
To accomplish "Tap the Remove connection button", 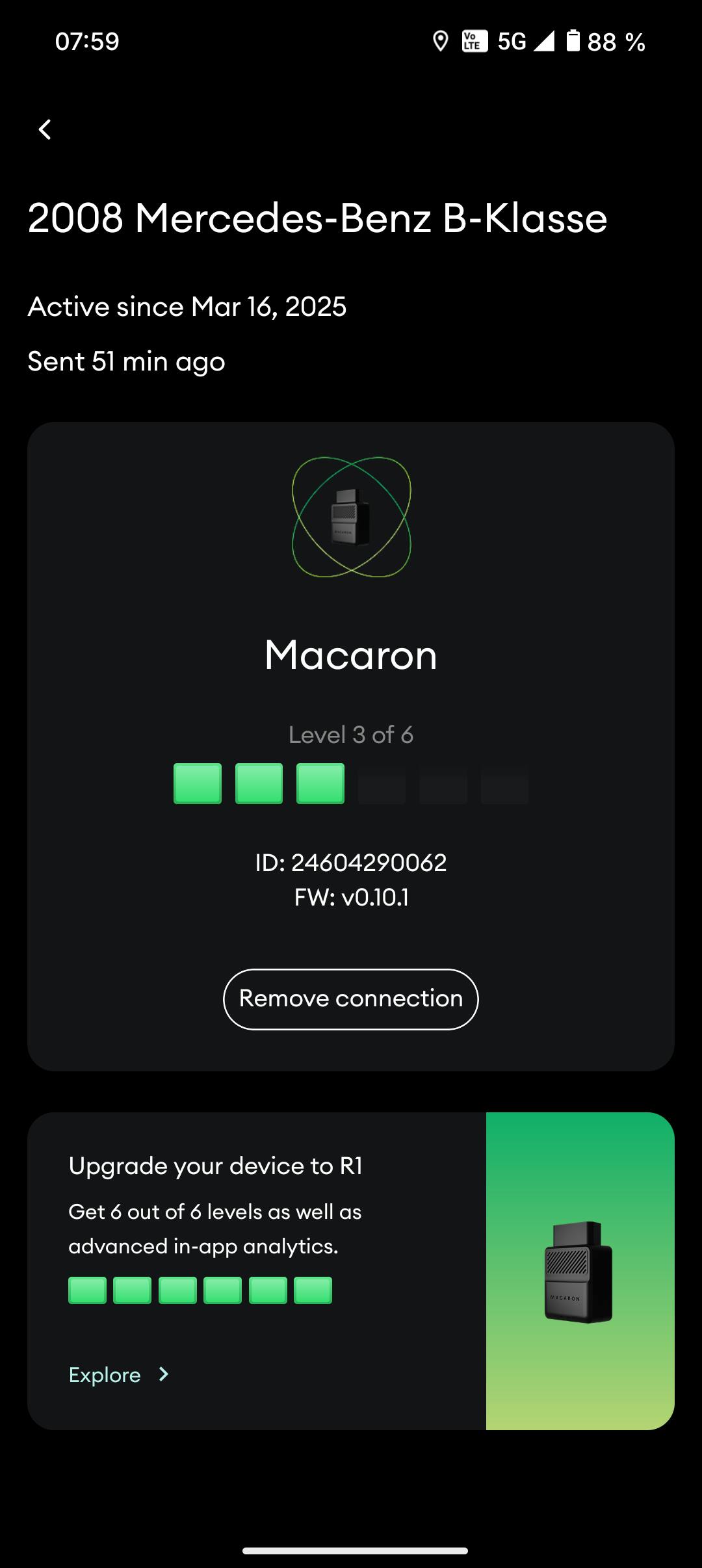I will (x=351, y=999).
